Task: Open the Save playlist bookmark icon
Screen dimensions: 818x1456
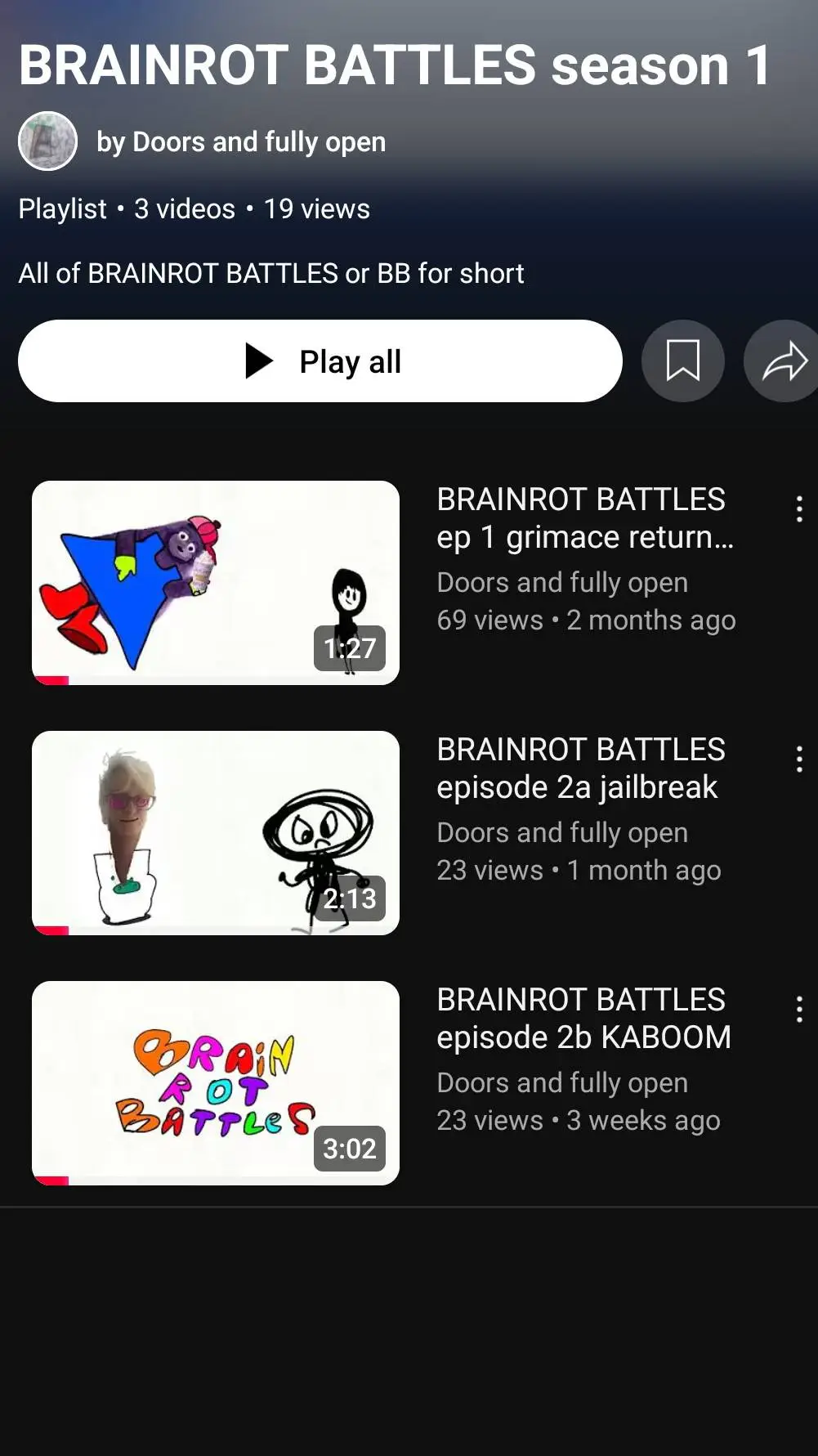Action: (x=683, y=361)
